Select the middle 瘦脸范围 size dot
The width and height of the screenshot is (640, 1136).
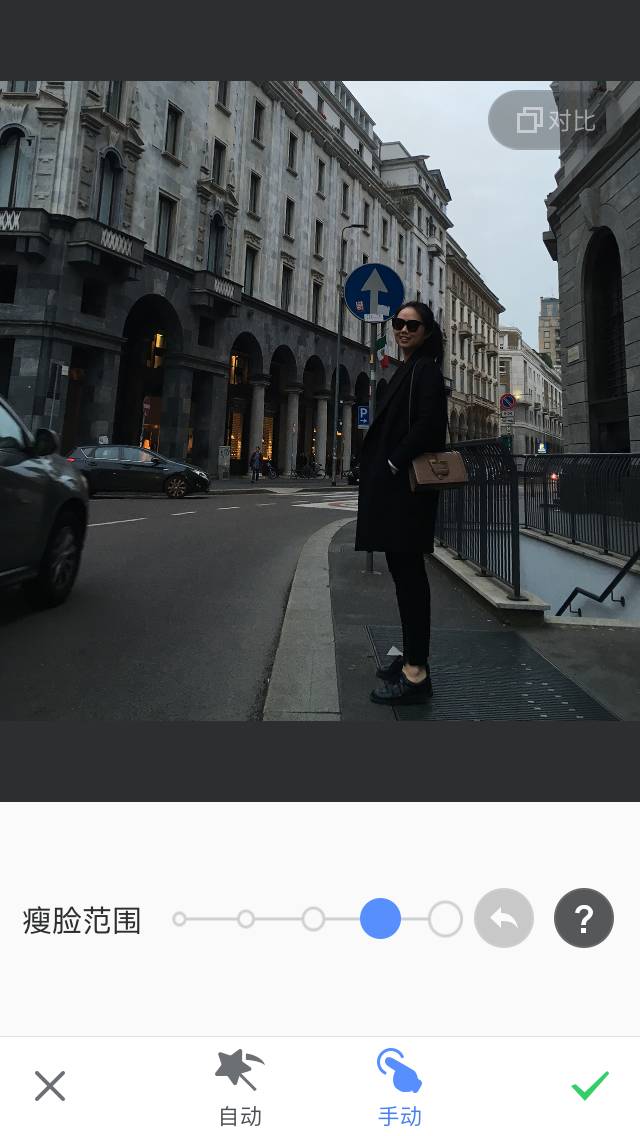(313, 919)
